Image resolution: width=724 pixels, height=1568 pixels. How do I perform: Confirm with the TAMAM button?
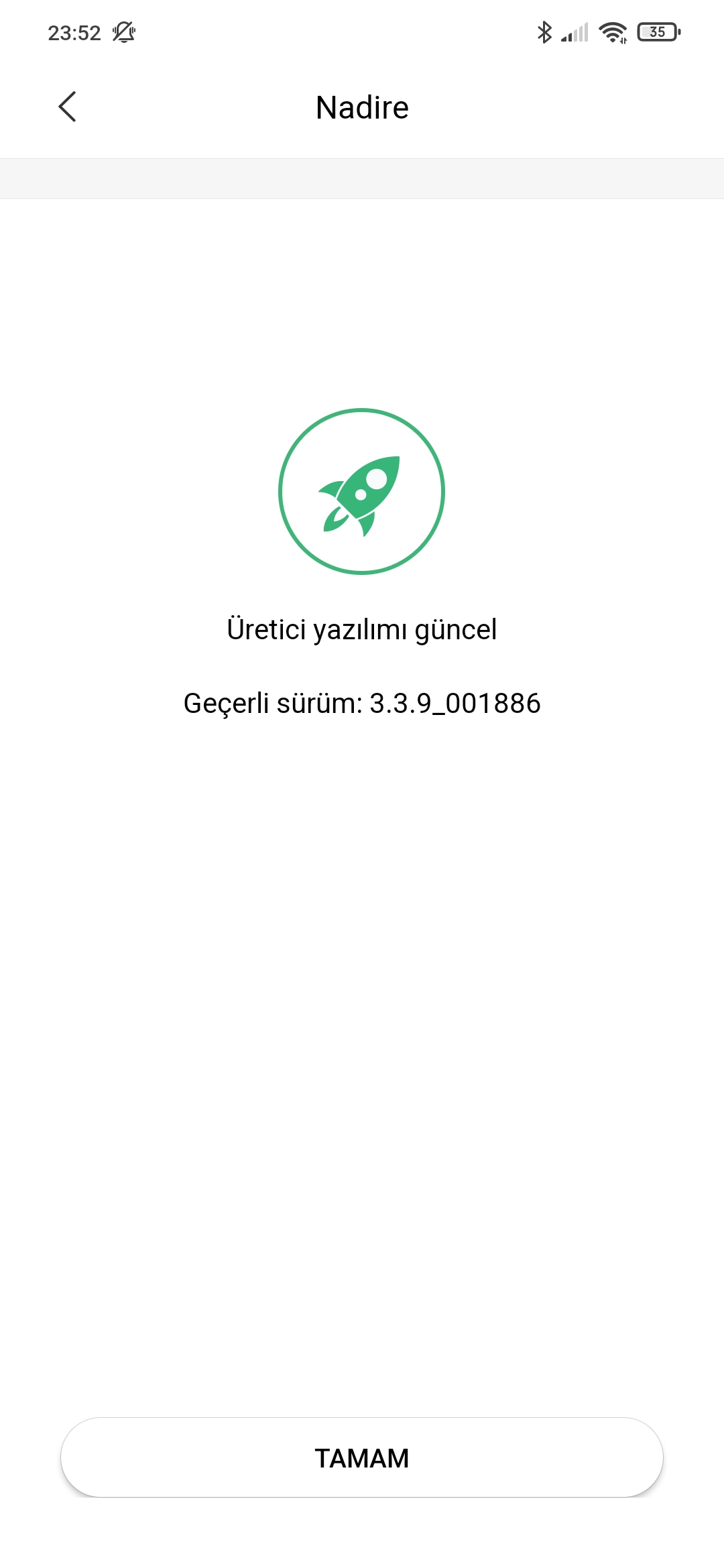pyautogui.click(x=362, y=1457)
